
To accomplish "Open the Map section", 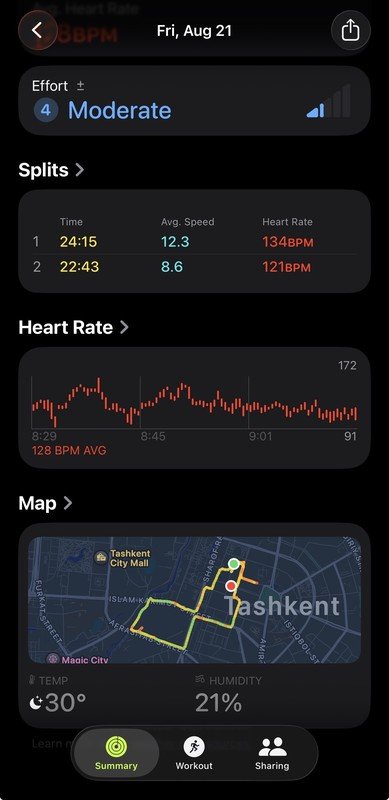I will click(45, 504).
